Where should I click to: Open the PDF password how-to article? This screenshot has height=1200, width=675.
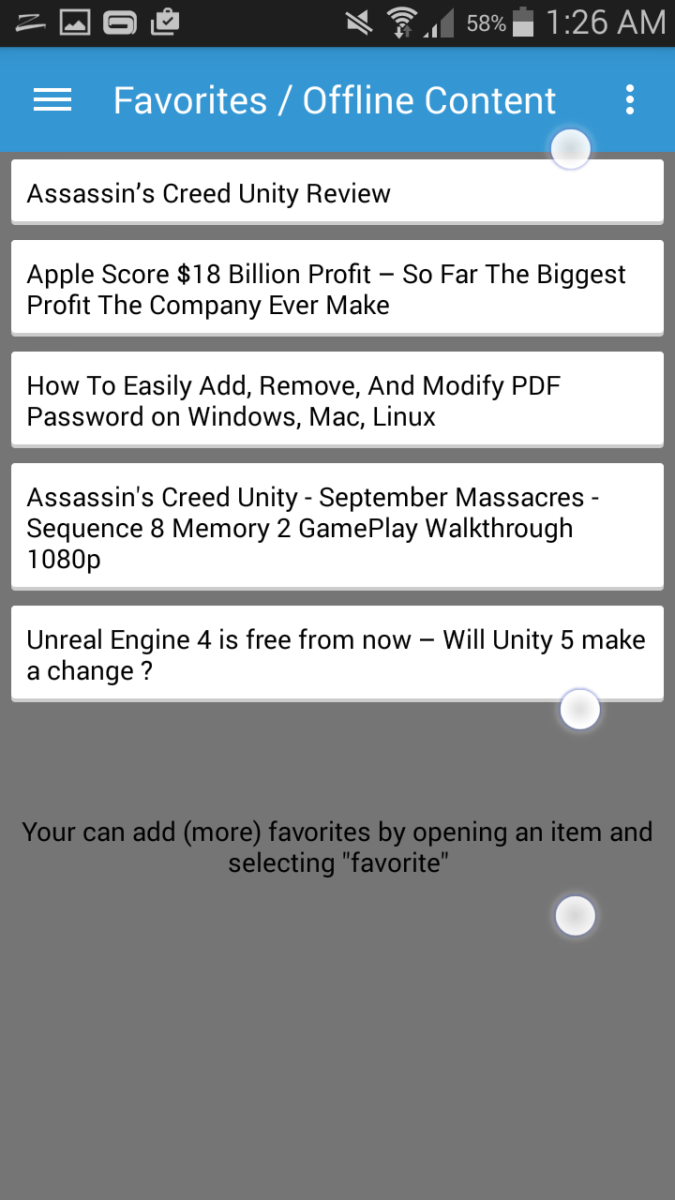coord(336,400)
